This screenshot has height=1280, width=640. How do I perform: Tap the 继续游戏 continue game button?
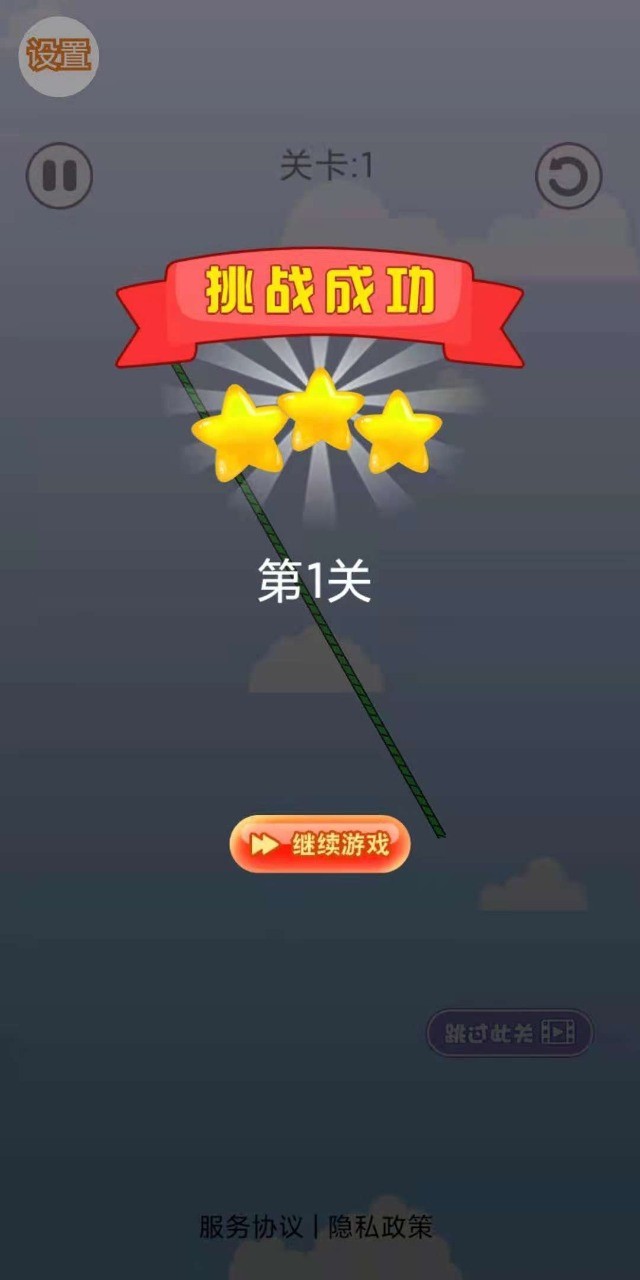click(x=320, y=844)
